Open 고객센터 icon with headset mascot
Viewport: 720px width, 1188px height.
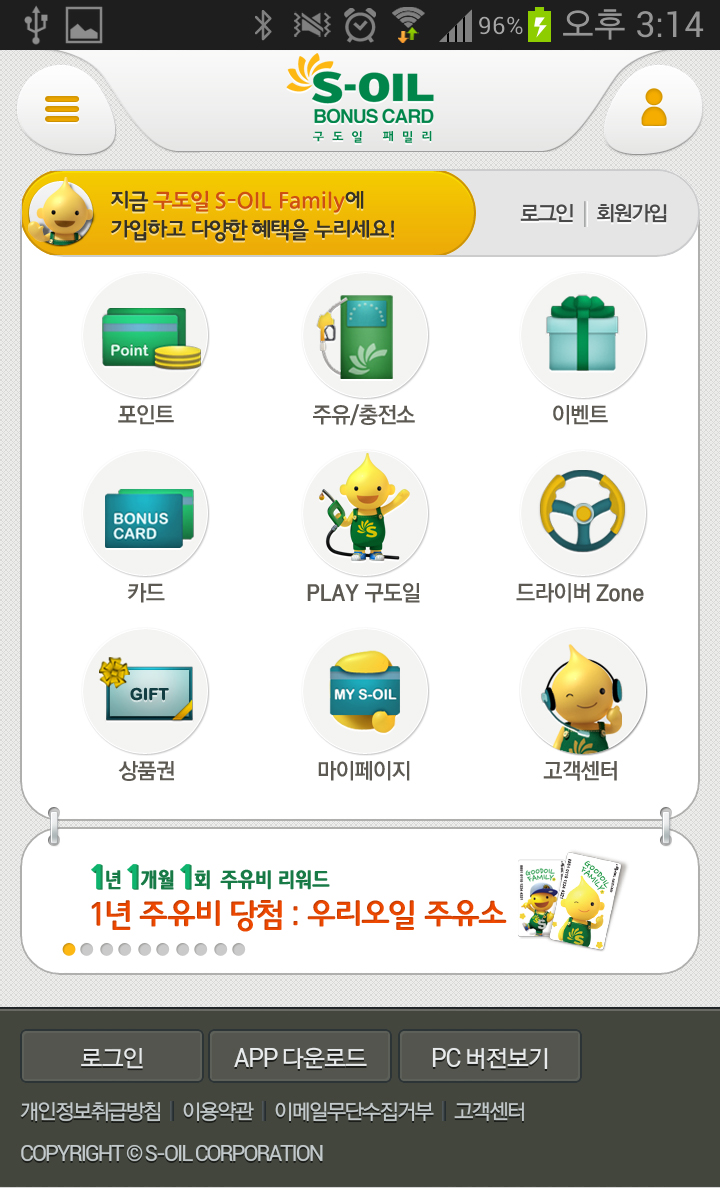583,693
